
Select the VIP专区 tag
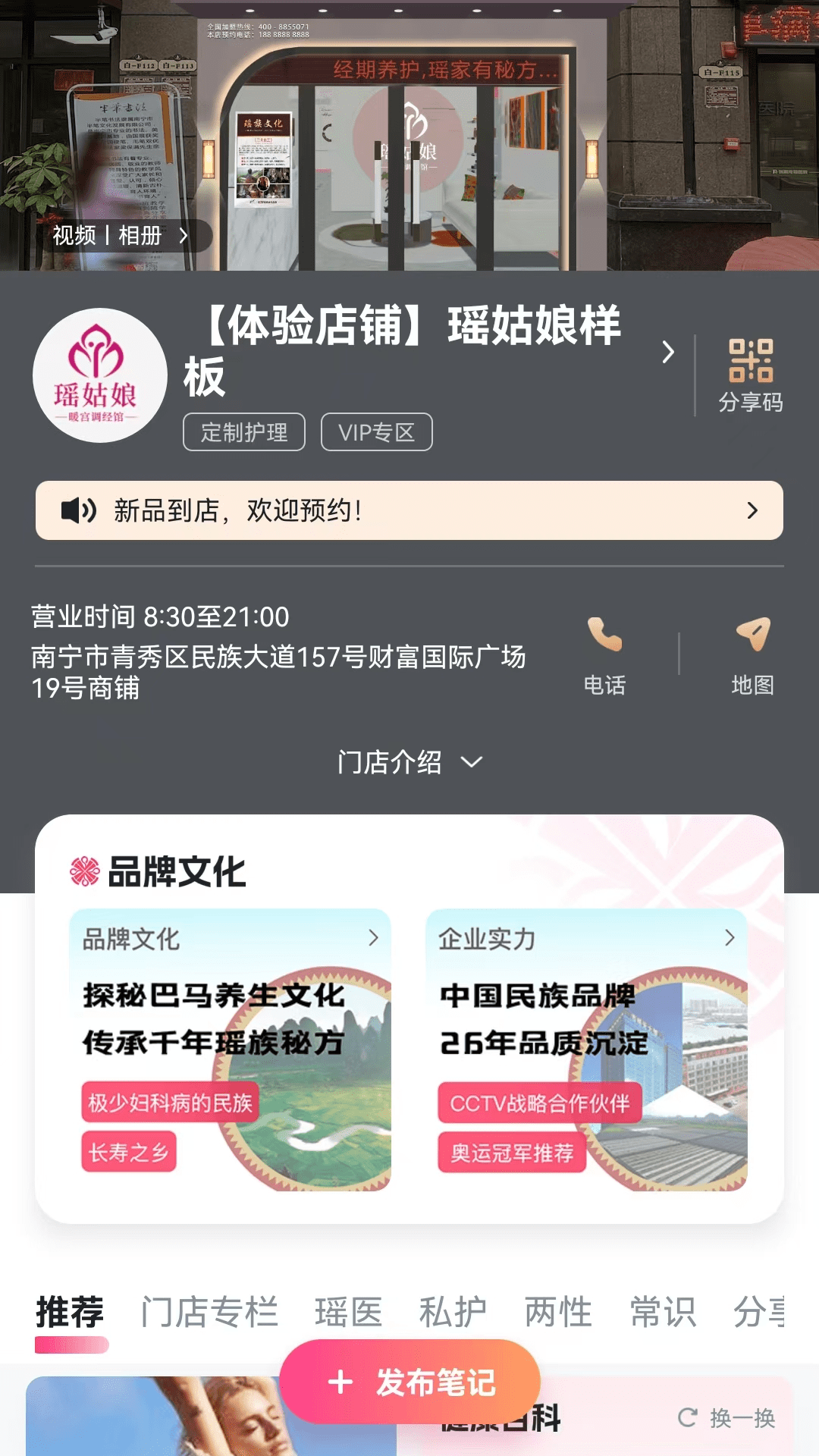[375, 432]
